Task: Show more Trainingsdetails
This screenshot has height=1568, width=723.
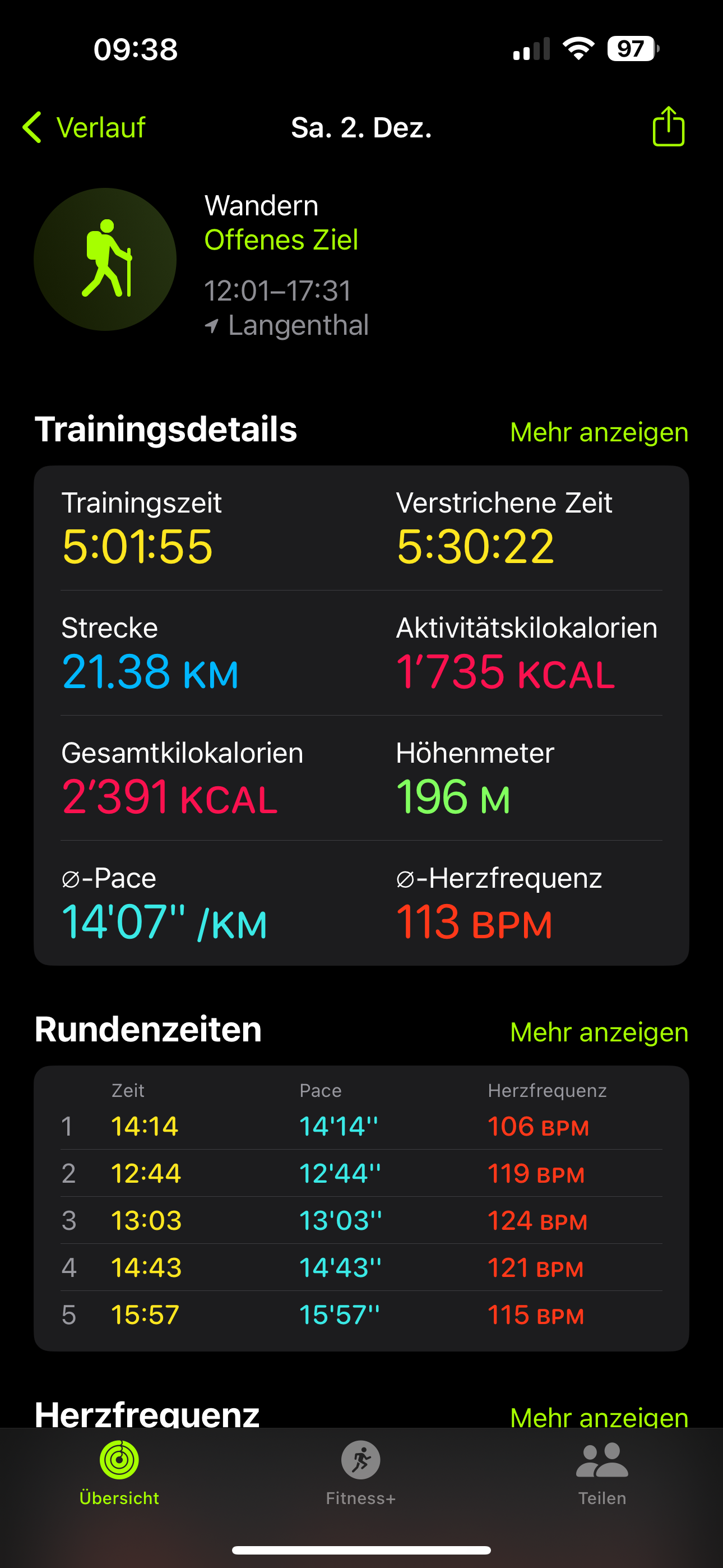Action: (599, 432)
